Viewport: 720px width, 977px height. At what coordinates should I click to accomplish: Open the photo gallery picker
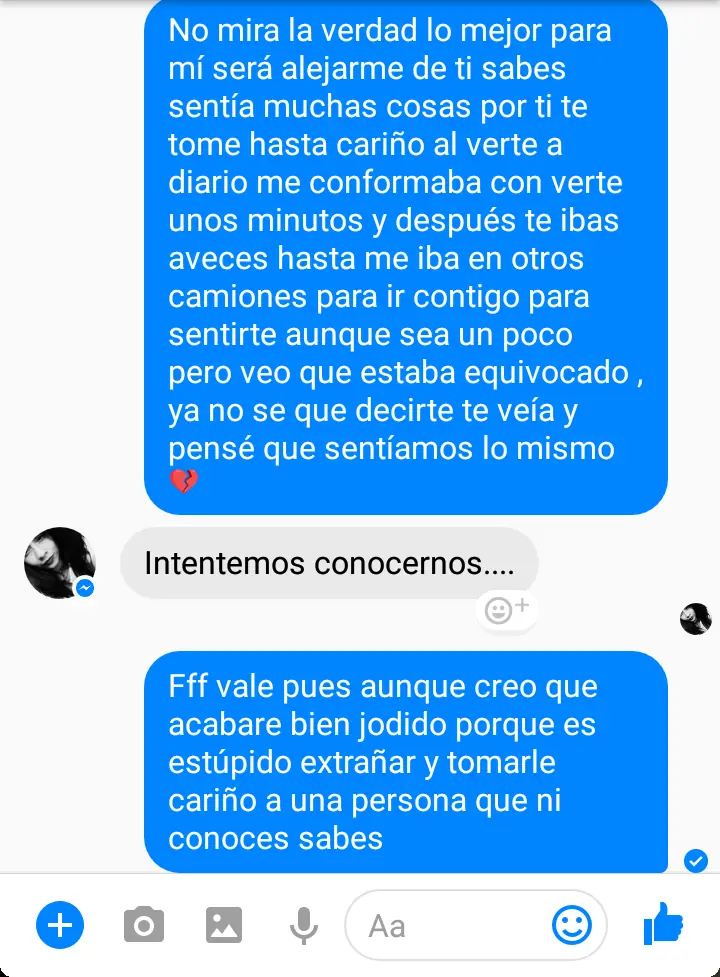pos(224,925)
